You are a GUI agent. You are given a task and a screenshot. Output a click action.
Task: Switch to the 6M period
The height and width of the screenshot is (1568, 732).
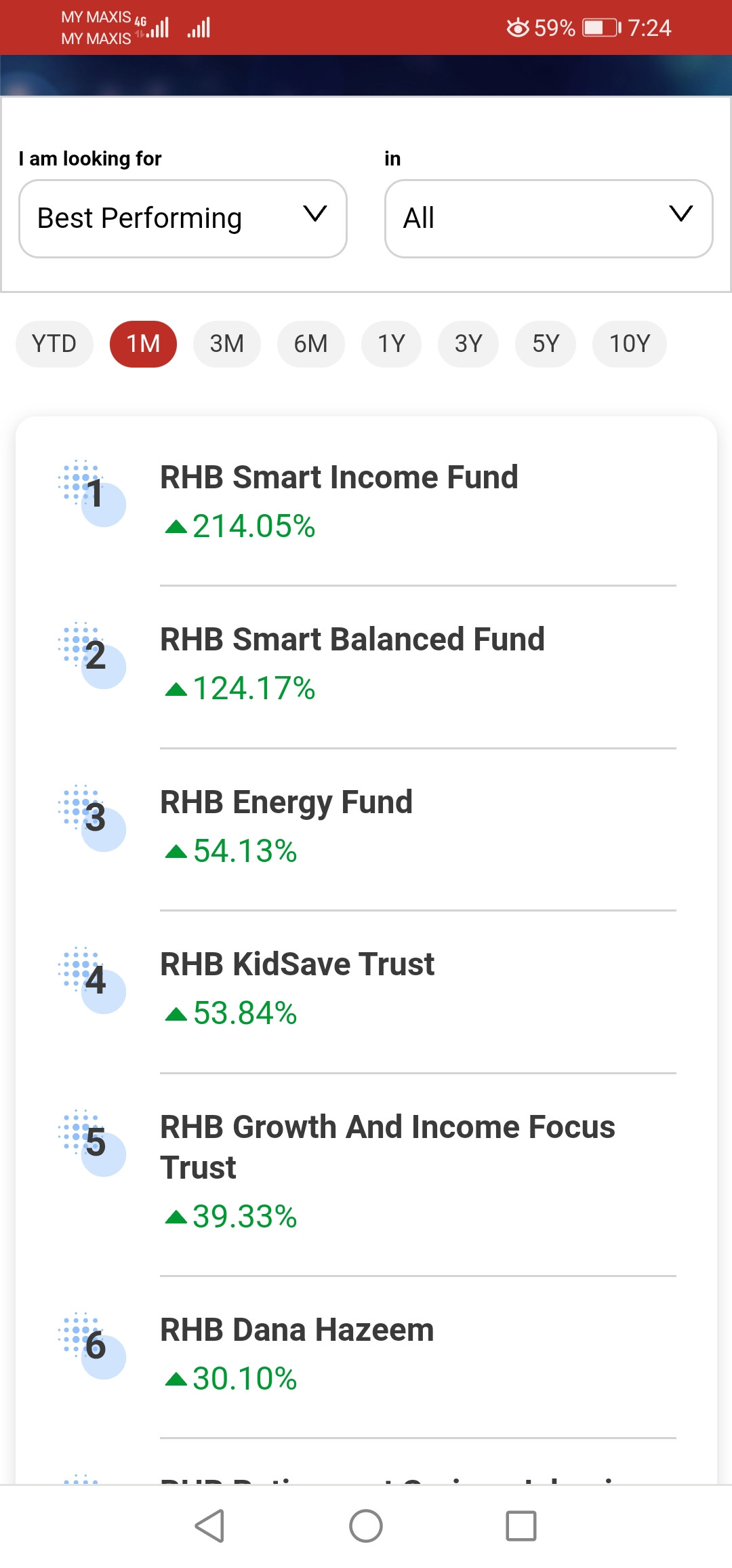310,344
